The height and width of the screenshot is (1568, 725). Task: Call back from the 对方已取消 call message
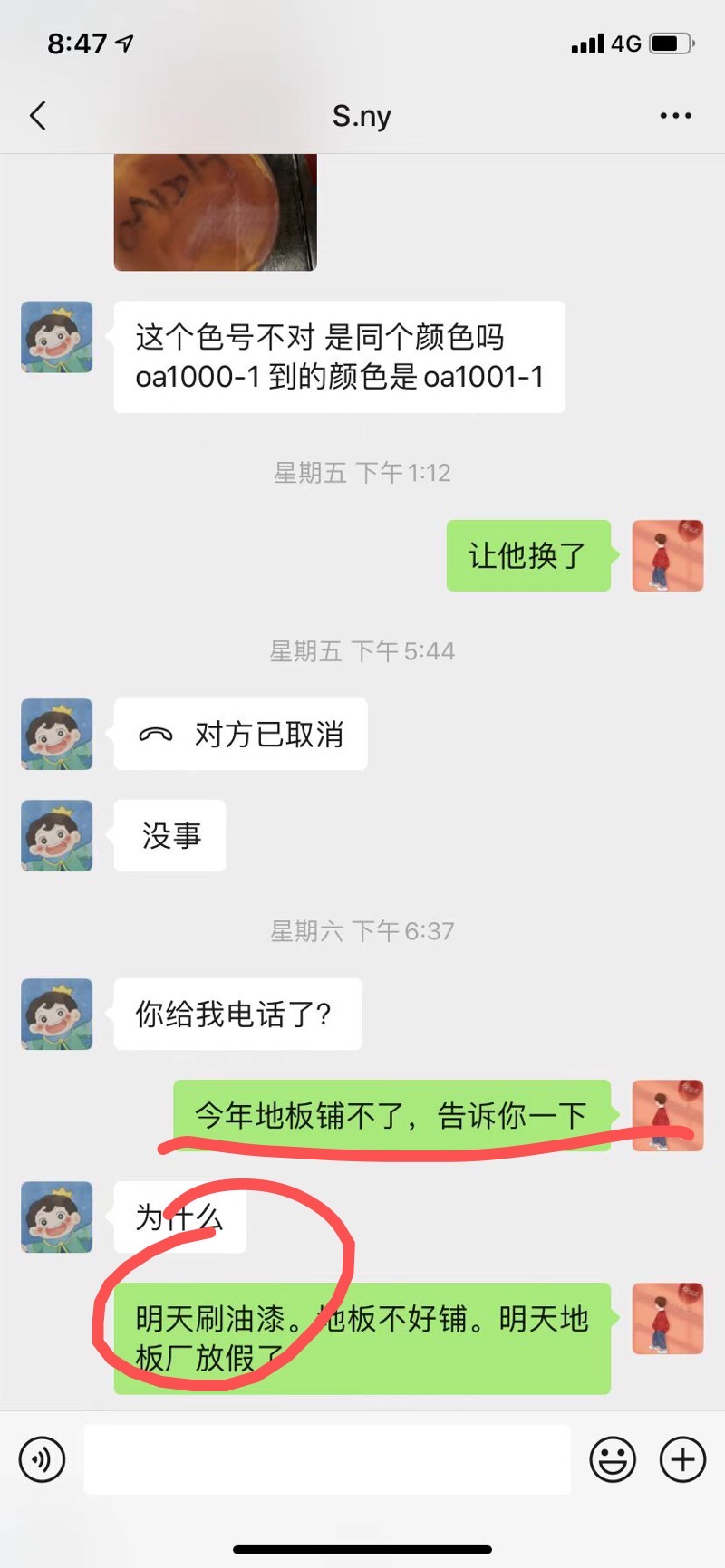point(240,735)
